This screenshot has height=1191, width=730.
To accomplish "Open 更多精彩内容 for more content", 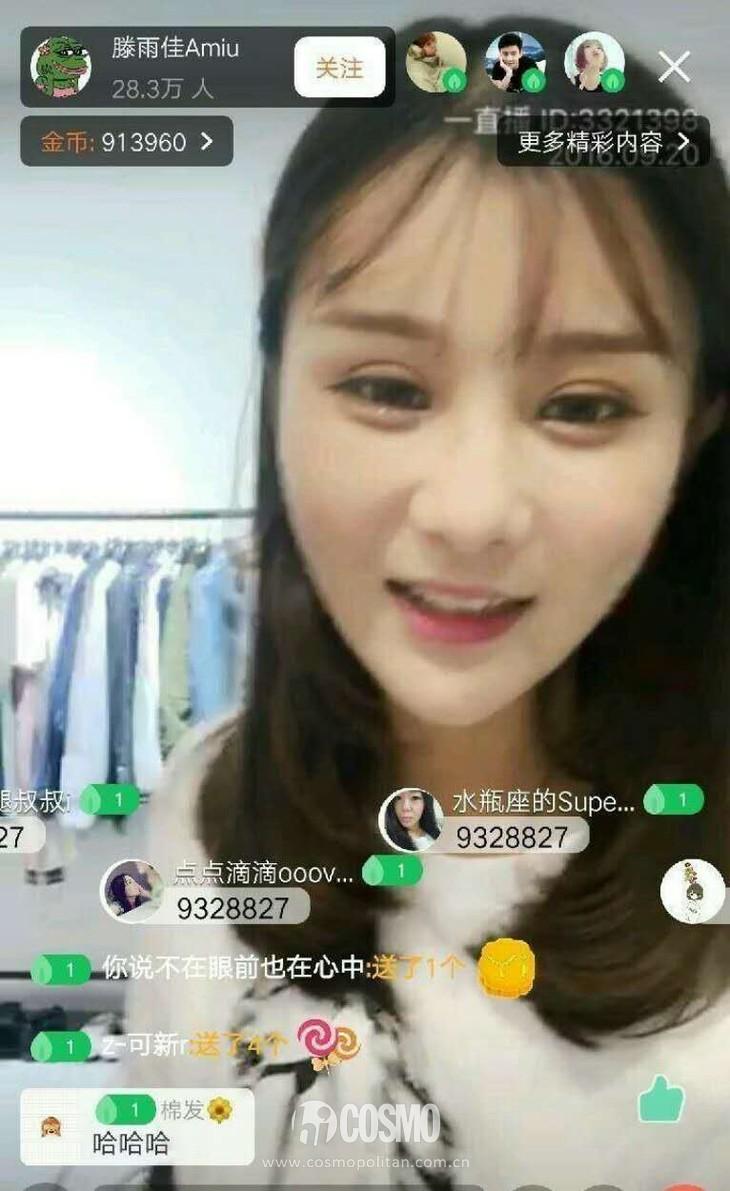I will (x=604, y=143).
